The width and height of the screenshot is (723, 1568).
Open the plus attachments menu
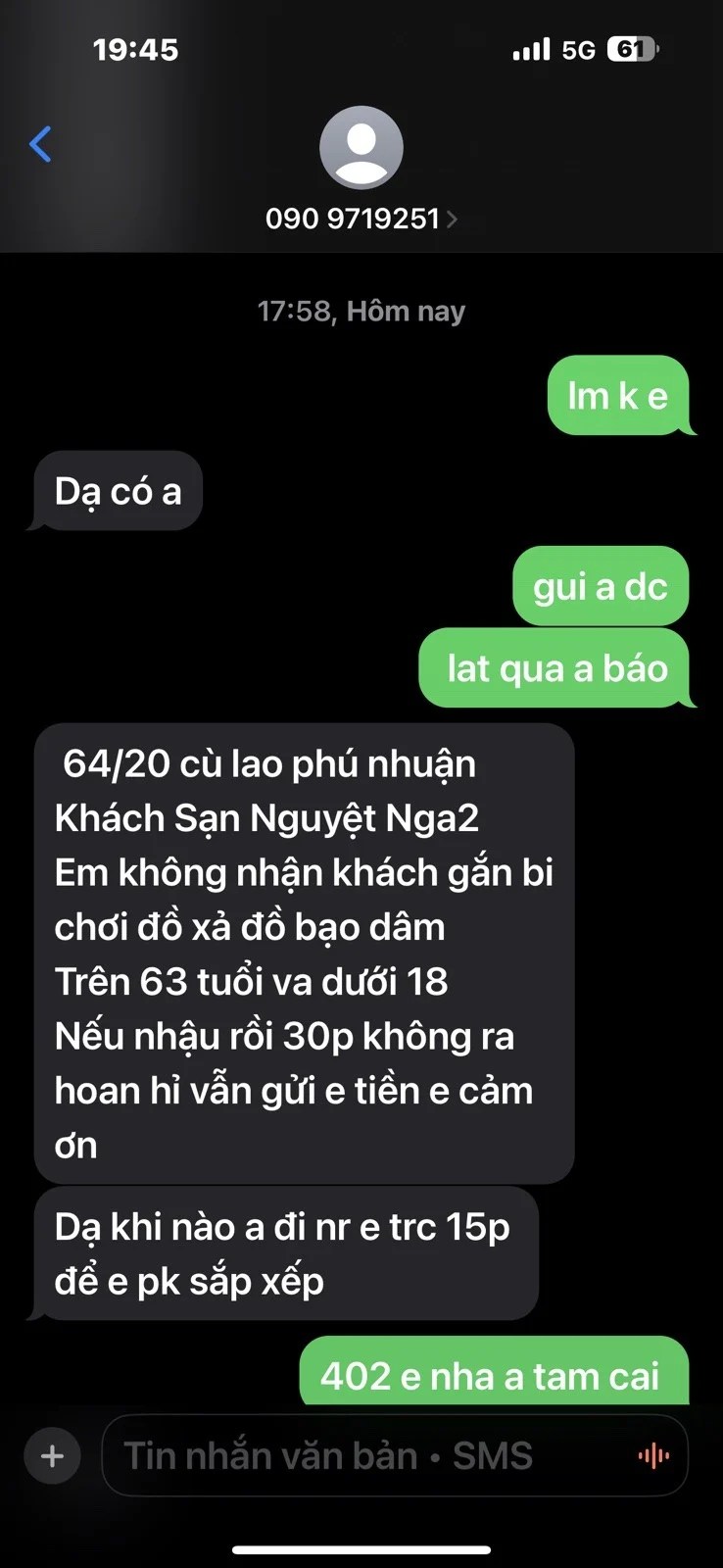[x=52, y=1455]
